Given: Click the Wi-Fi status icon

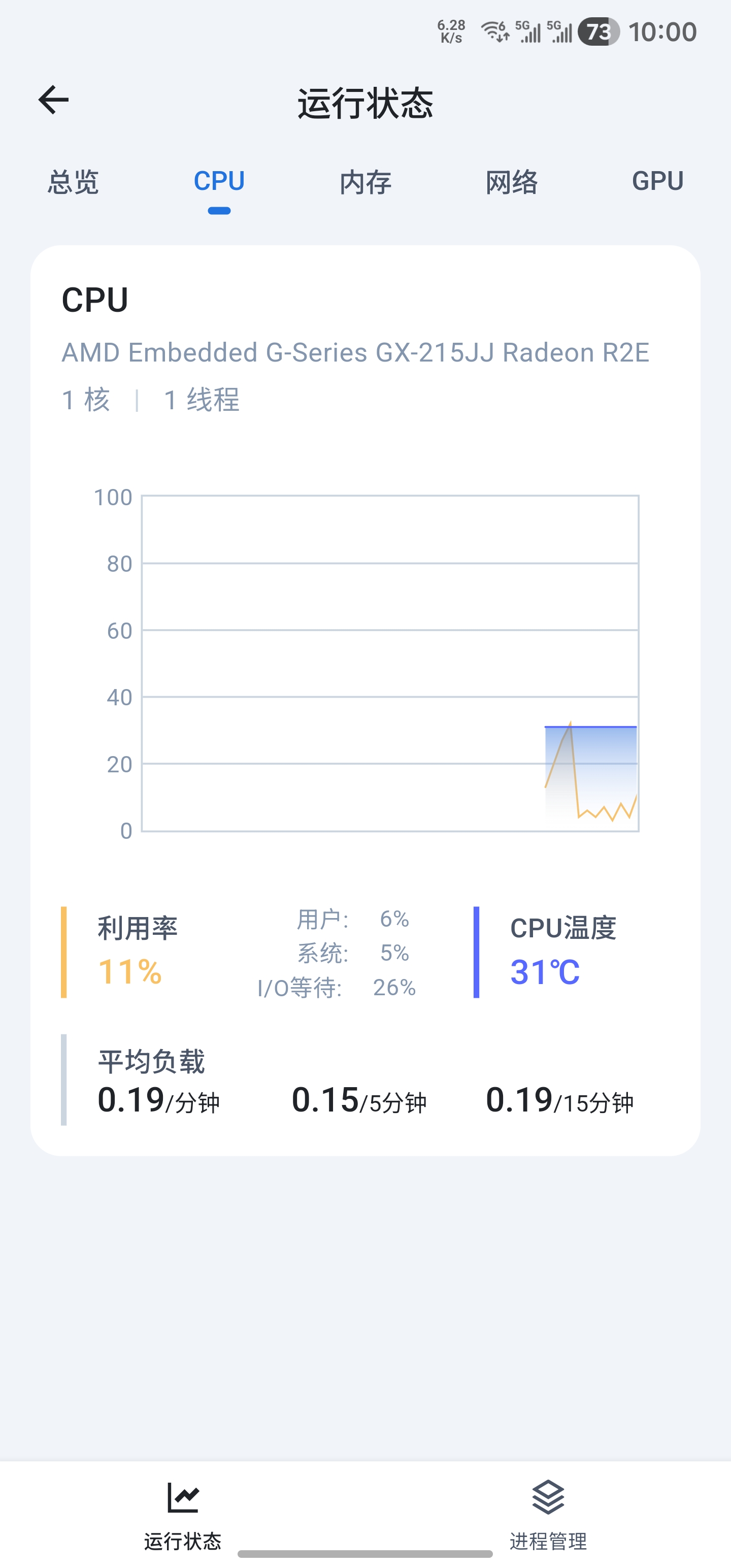Looking at the screenshot, I should pos(494,30).
